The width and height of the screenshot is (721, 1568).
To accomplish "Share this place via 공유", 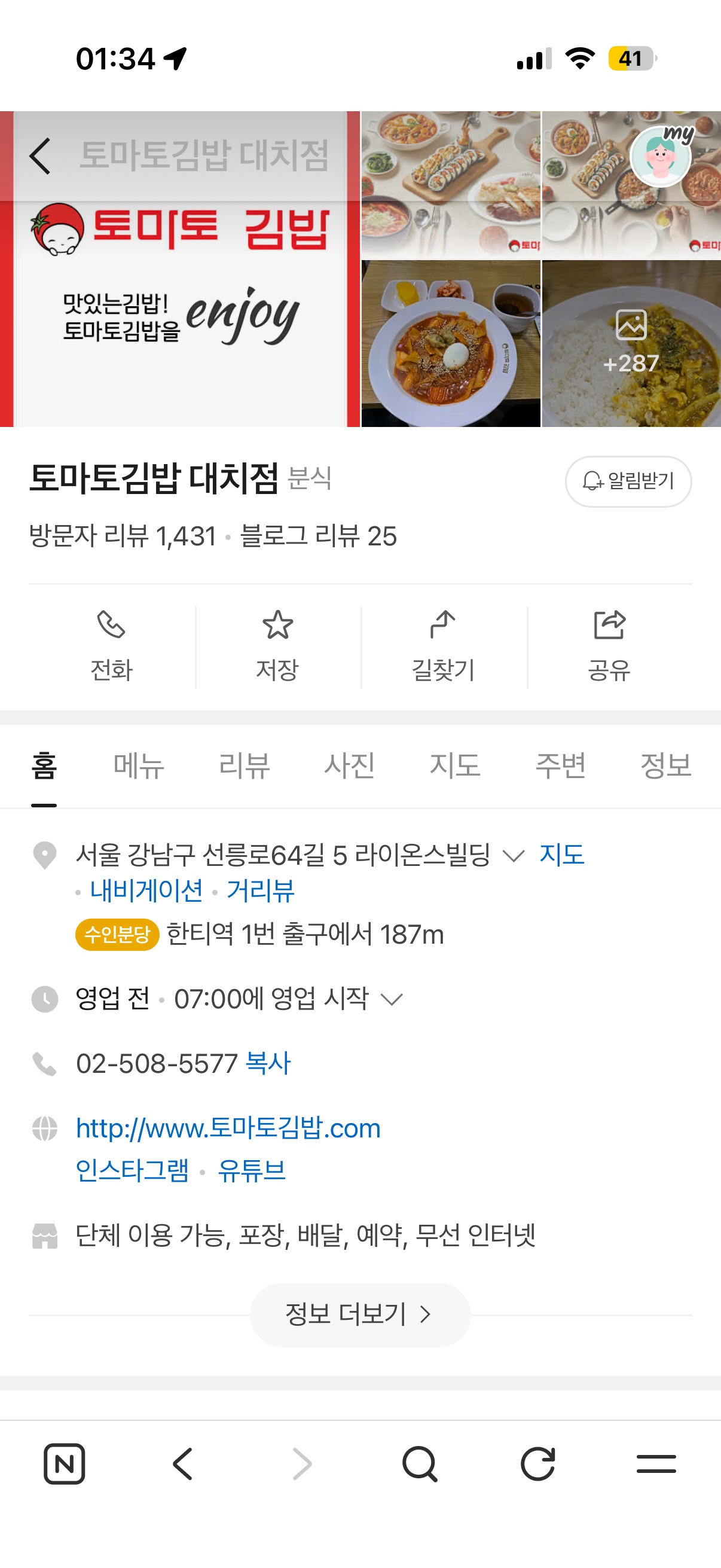I will pos(609,646).
